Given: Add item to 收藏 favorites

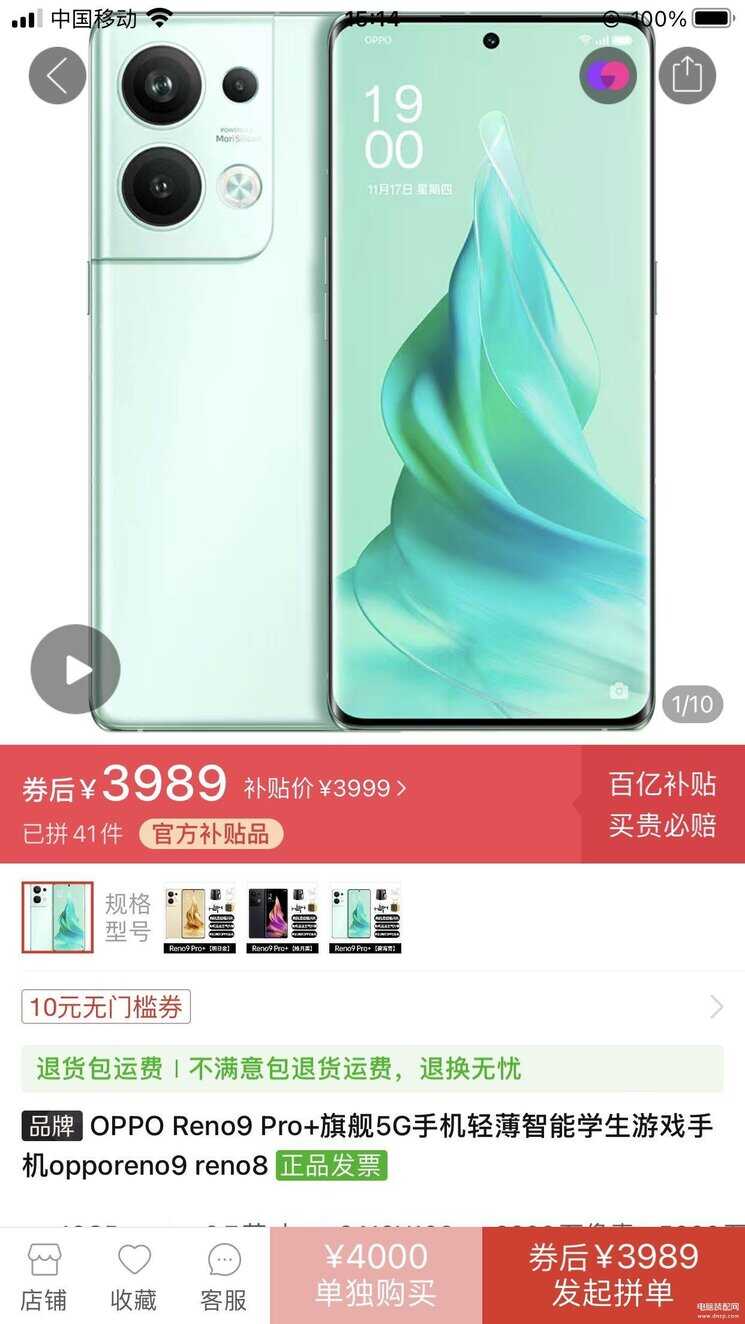Looking at the screenshot, I should [134, 1277].
